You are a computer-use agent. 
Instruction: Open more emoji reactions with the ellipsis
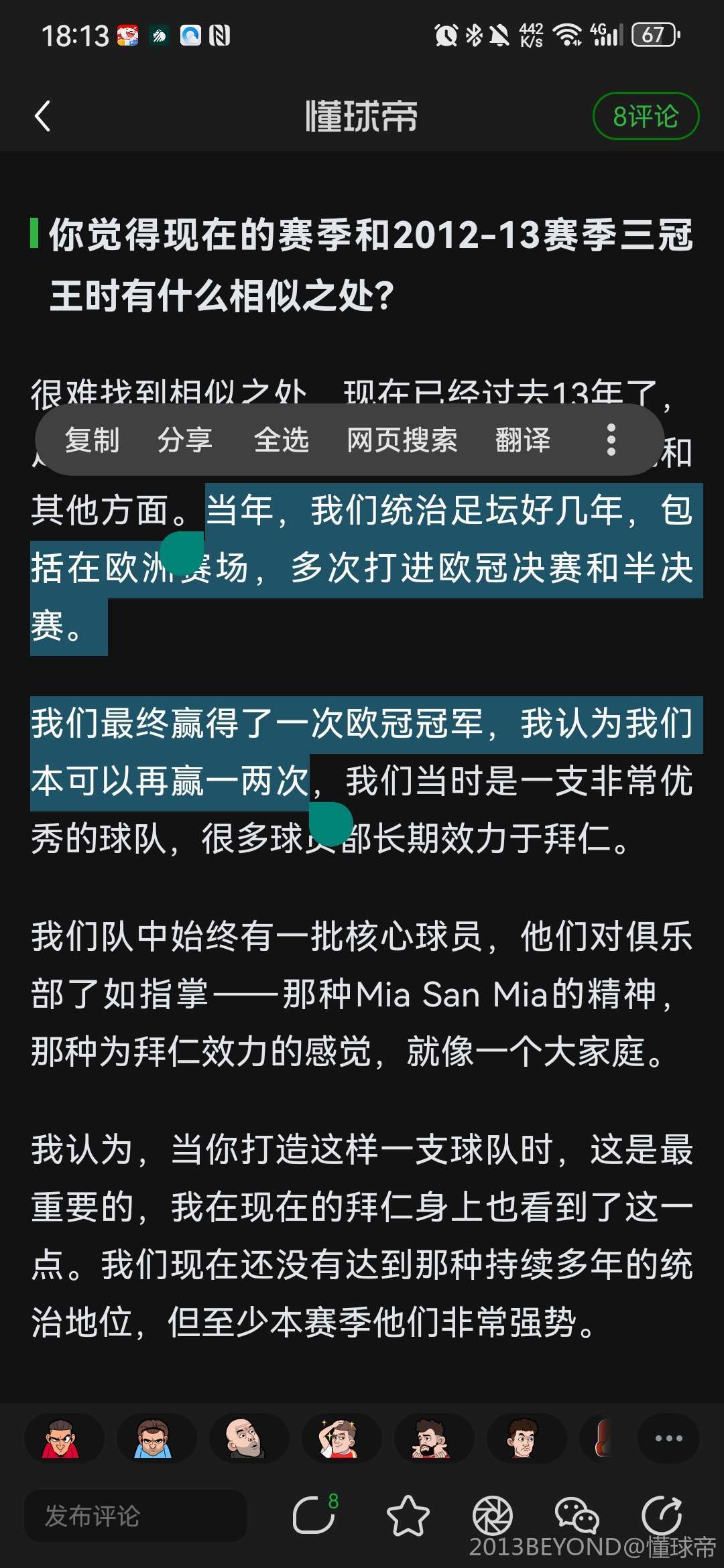coord(668,1438)
